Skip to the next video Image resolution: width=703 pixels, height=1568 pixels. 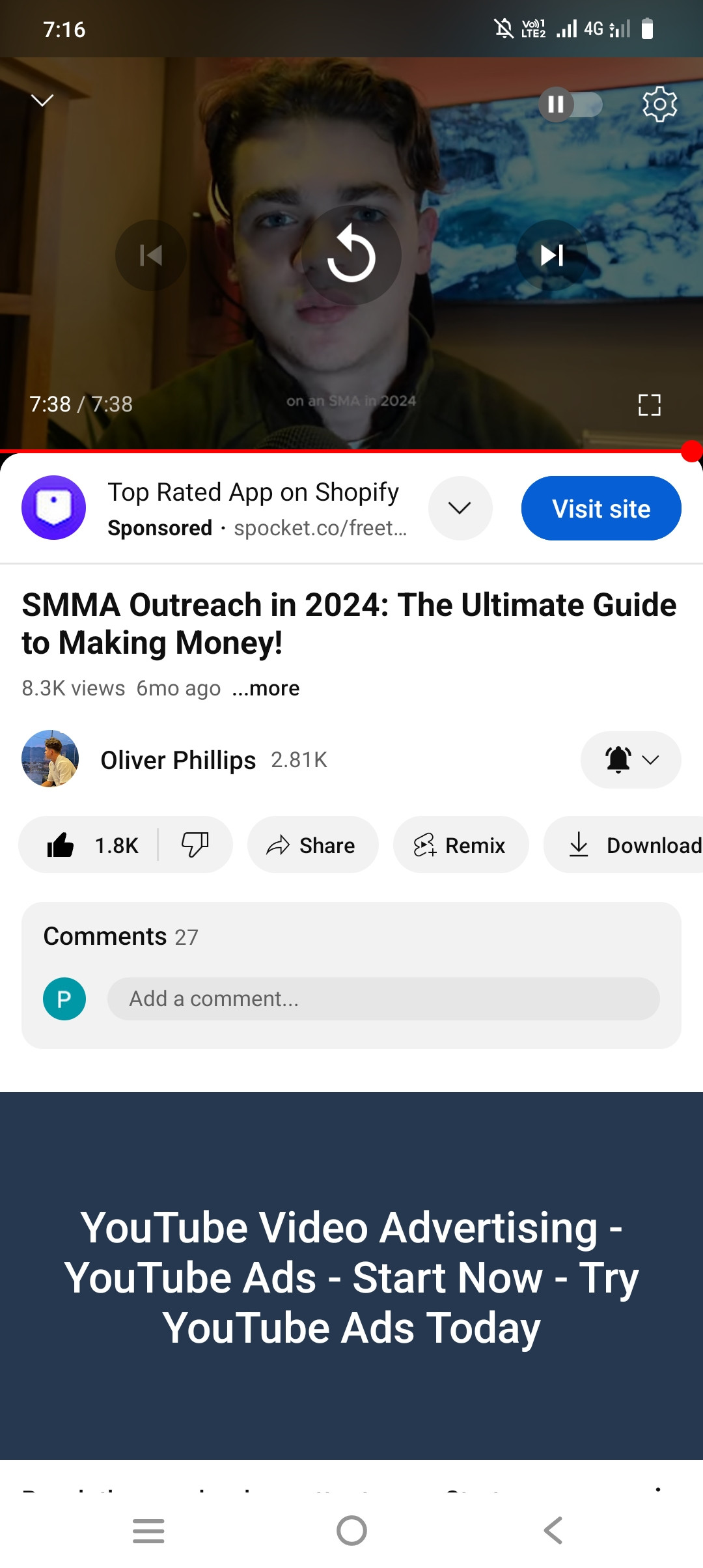(552, 255)
